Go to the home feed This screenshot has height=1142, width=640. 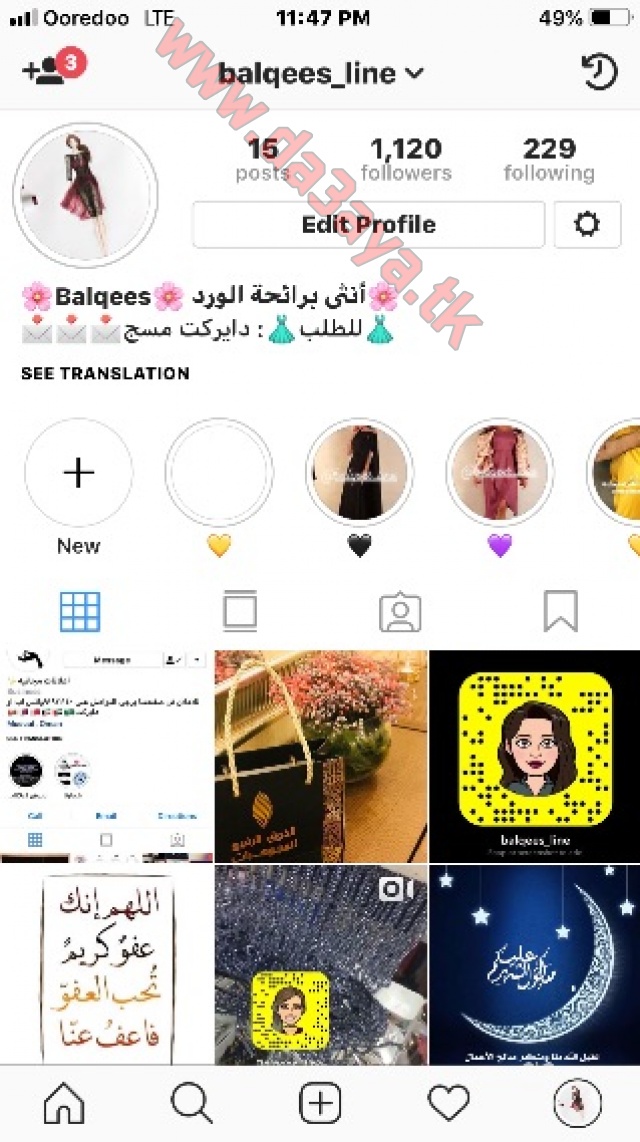click(x=64, y=1103)
